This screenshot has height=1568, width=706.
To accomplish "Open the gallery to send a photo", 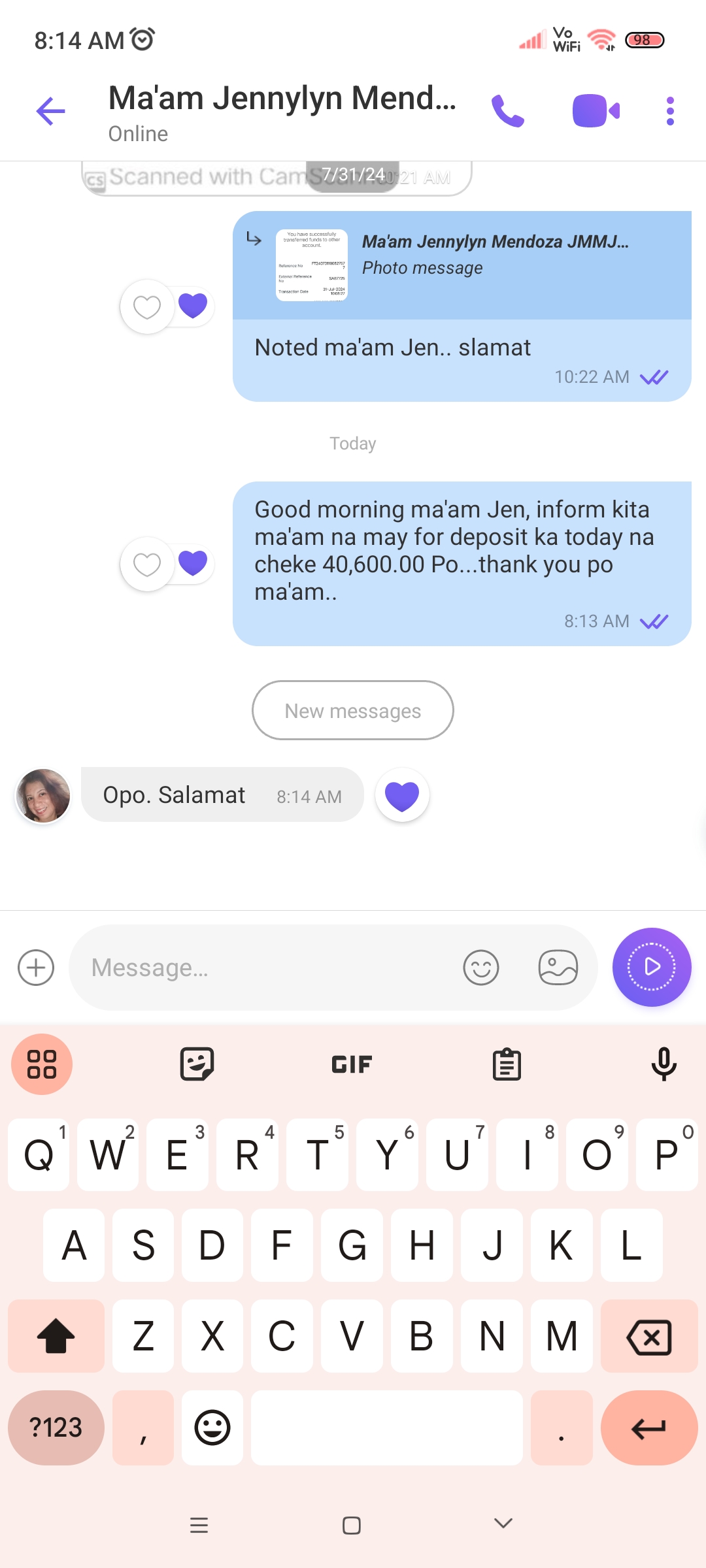I will click(558, 968).
